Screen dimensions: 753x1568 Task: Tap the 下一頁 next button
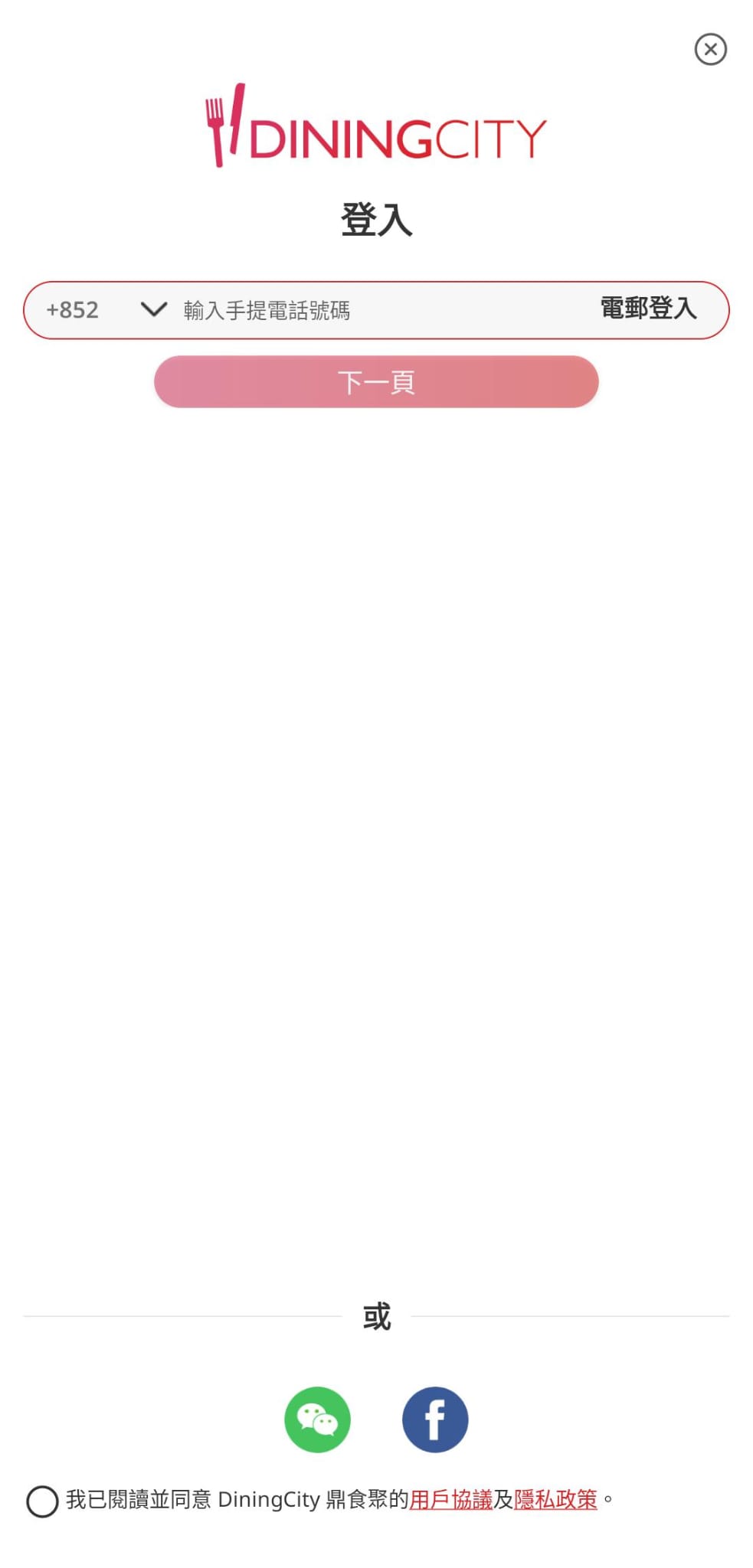click(376, 381)
